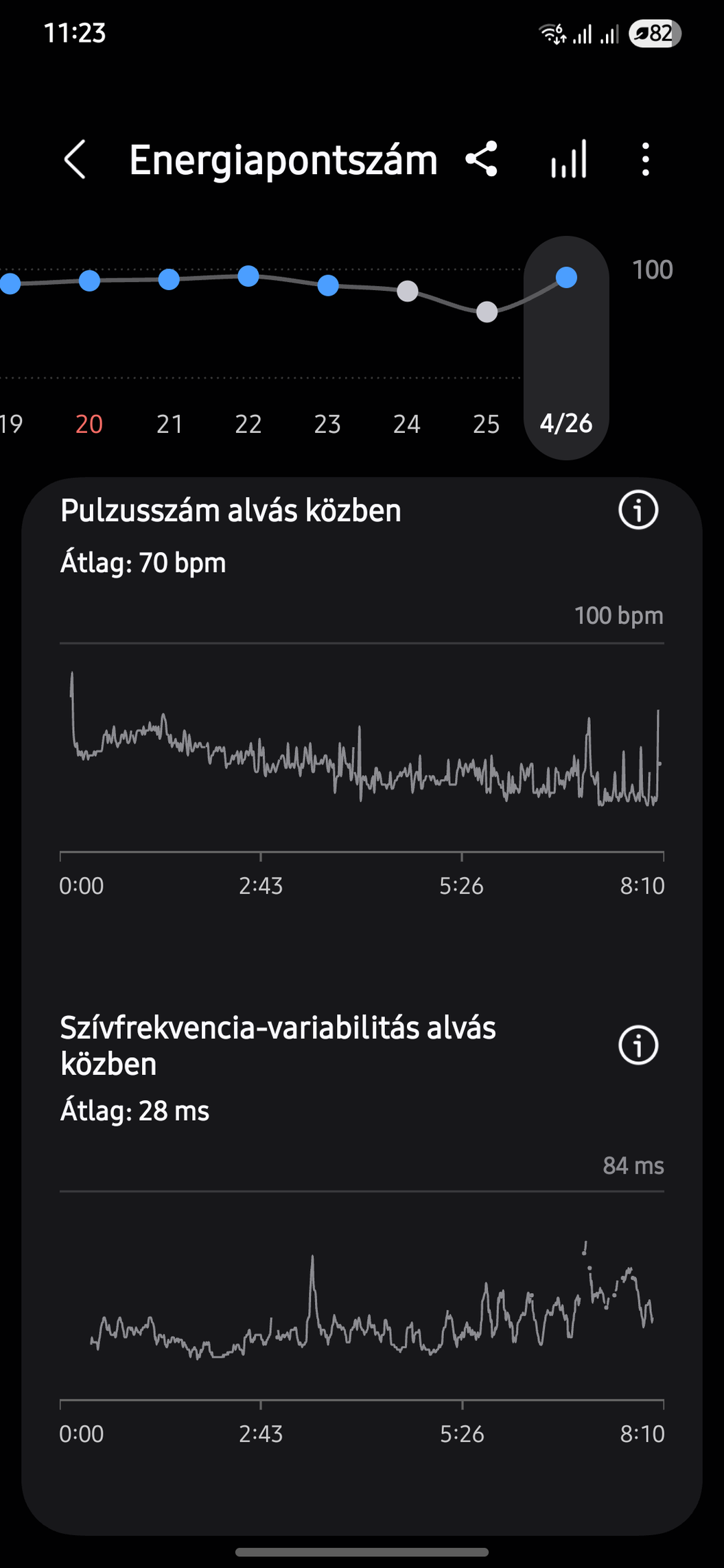This screenshot has height=1568, width=724.
Task: Open the three-dot overflow menu
Action: coord(645,159)
